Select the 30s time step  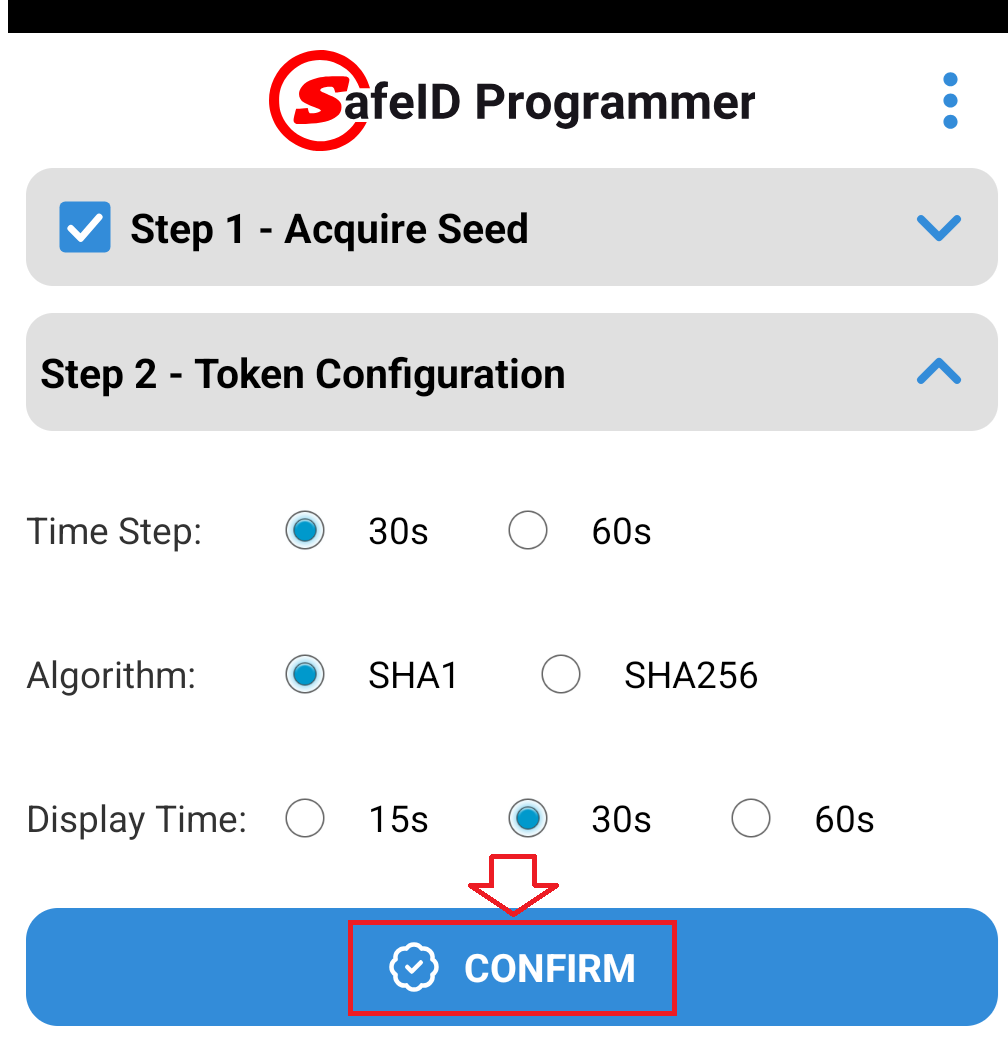coord(305,530)
